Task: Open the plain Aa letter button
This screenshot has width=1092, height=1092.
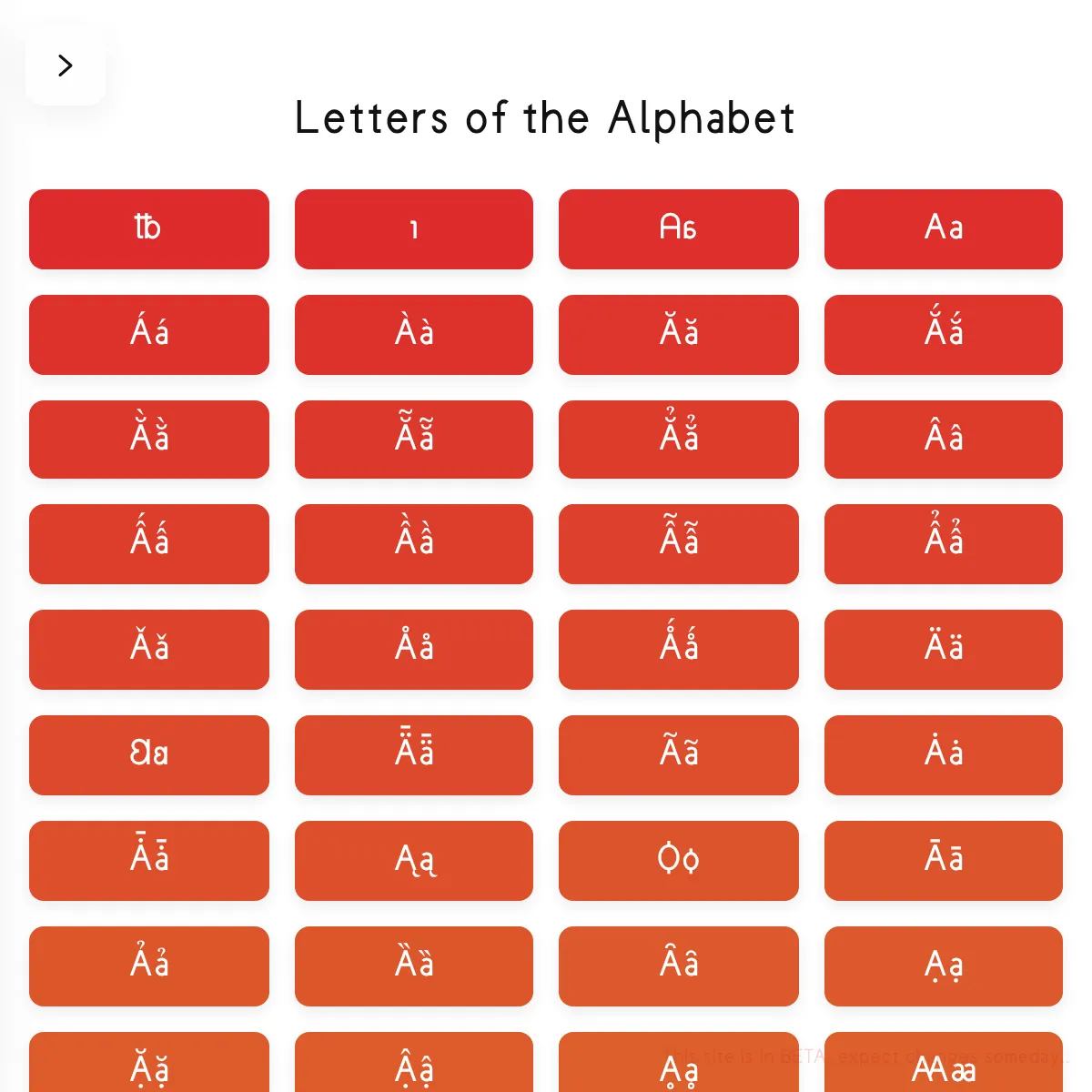Action: (944, 229)
